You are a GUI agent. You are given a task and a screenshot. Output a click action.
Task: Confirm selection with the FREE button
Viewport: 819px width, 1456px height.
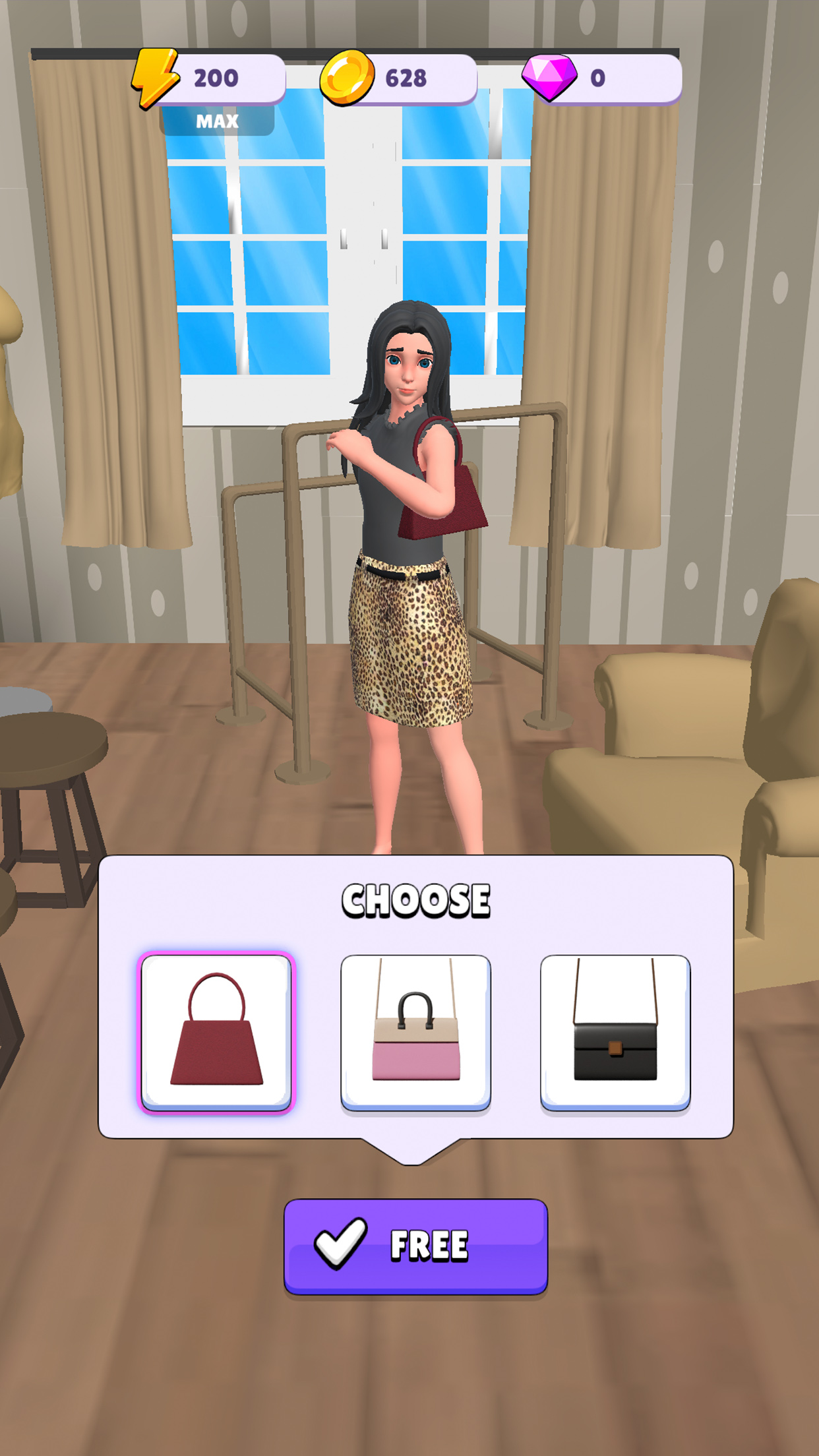[415, 1246]
